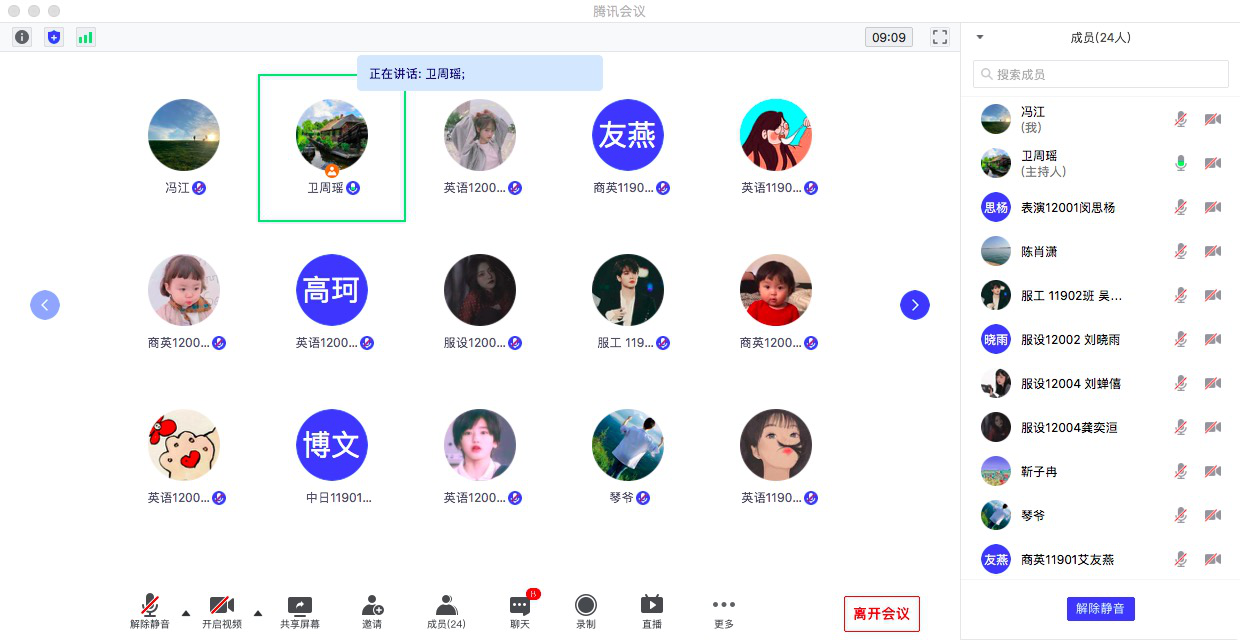The height and width of the screenshot is (640, 1240).
Task: Open the 聊天 chat
Action: click(520, 611)
